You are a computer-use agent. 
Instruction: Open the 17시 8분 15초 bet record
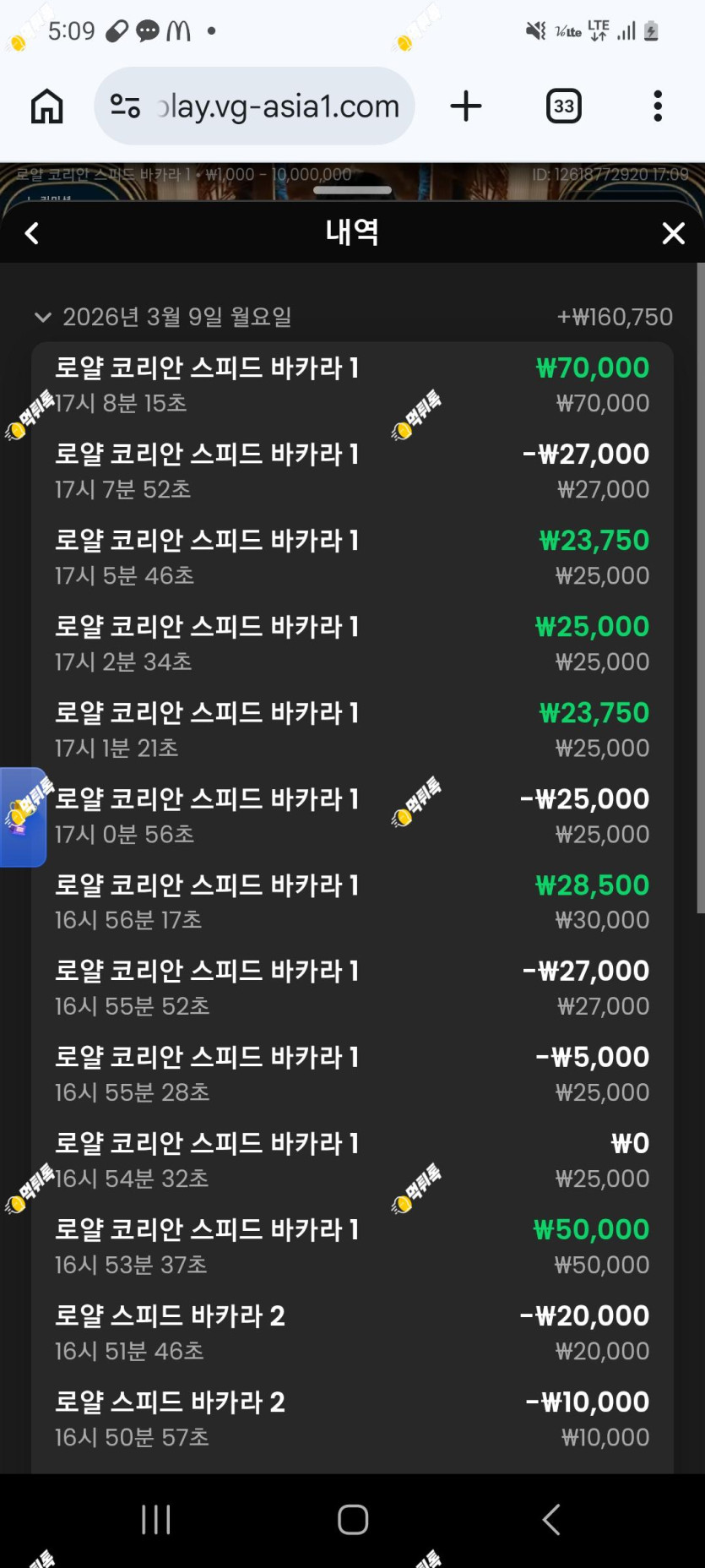pos(352,385)
